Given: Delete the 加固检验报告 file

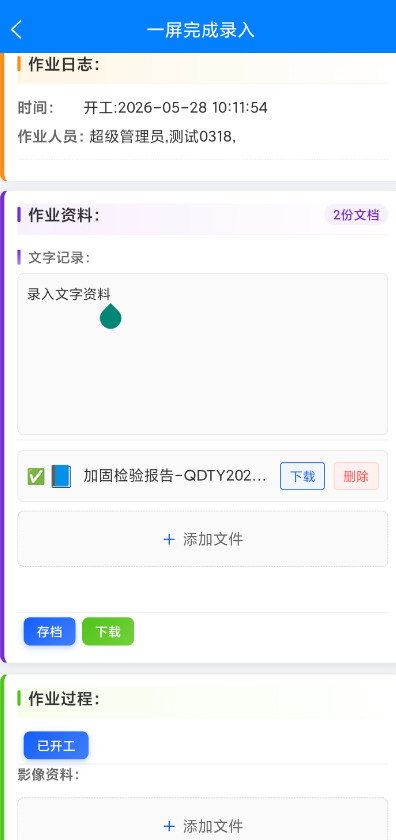Looking at the screenshot, I should [x=356, y=476].
